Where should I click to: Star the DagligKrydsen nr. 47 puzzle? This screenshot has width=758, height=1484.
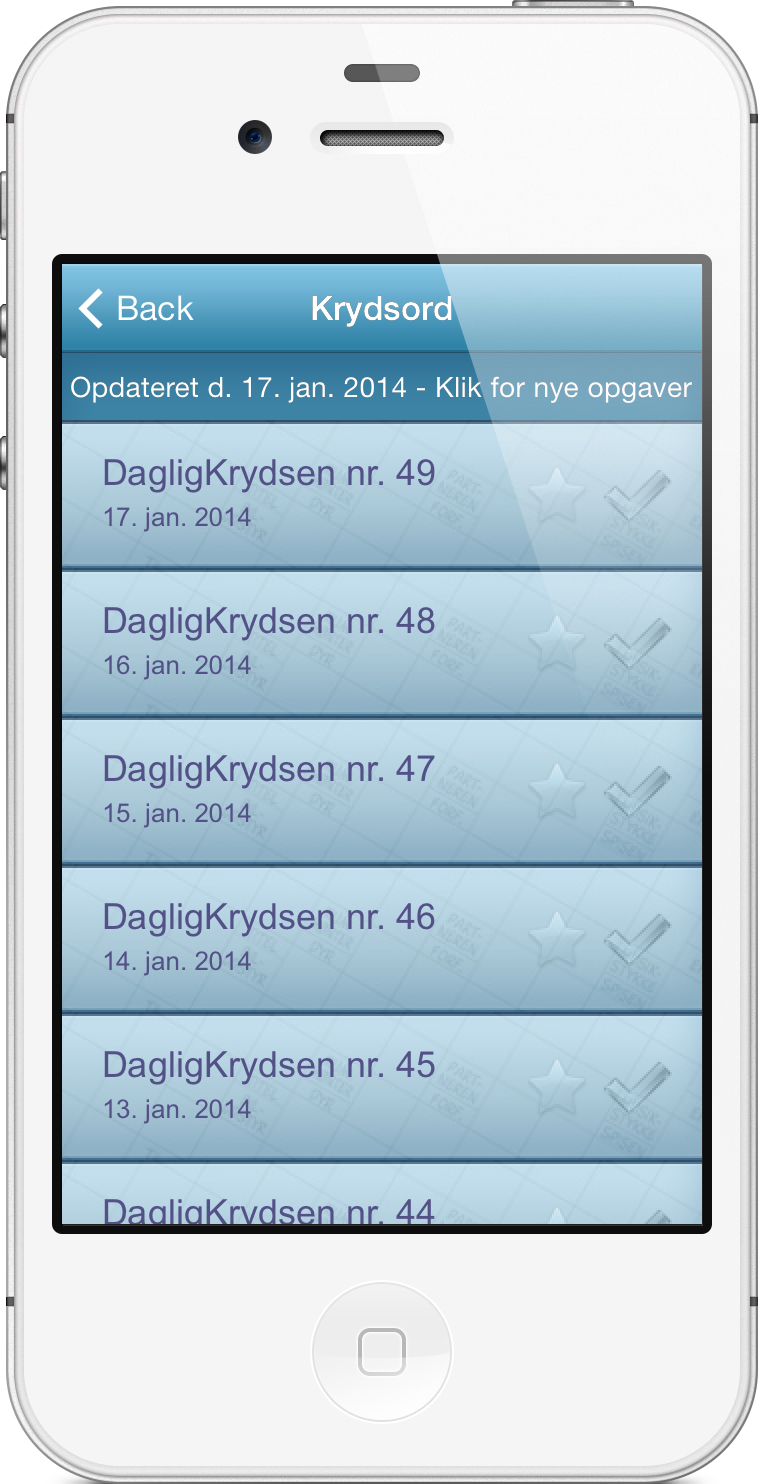556,791
